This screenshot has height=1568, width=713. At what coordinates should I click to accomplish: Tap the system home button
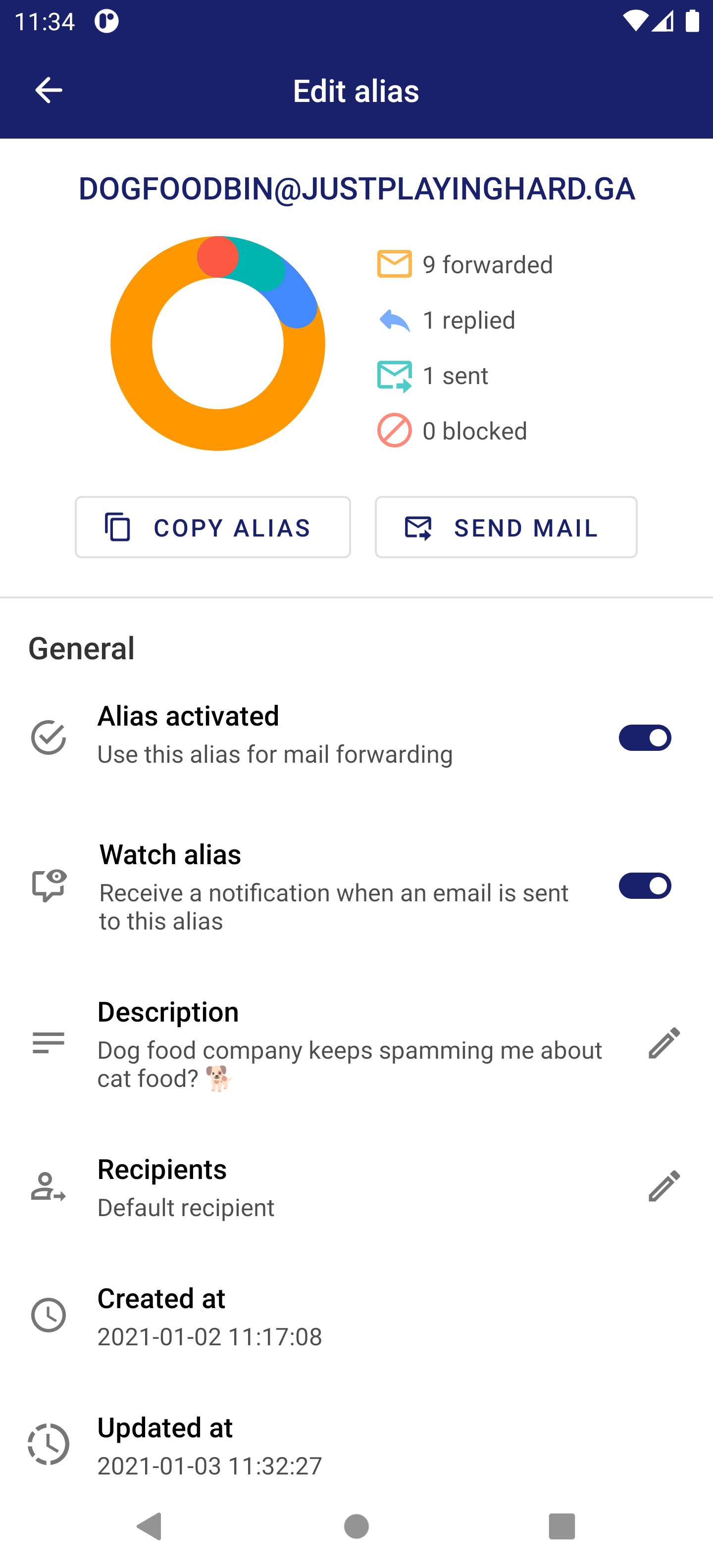(x=356, y=1526)
